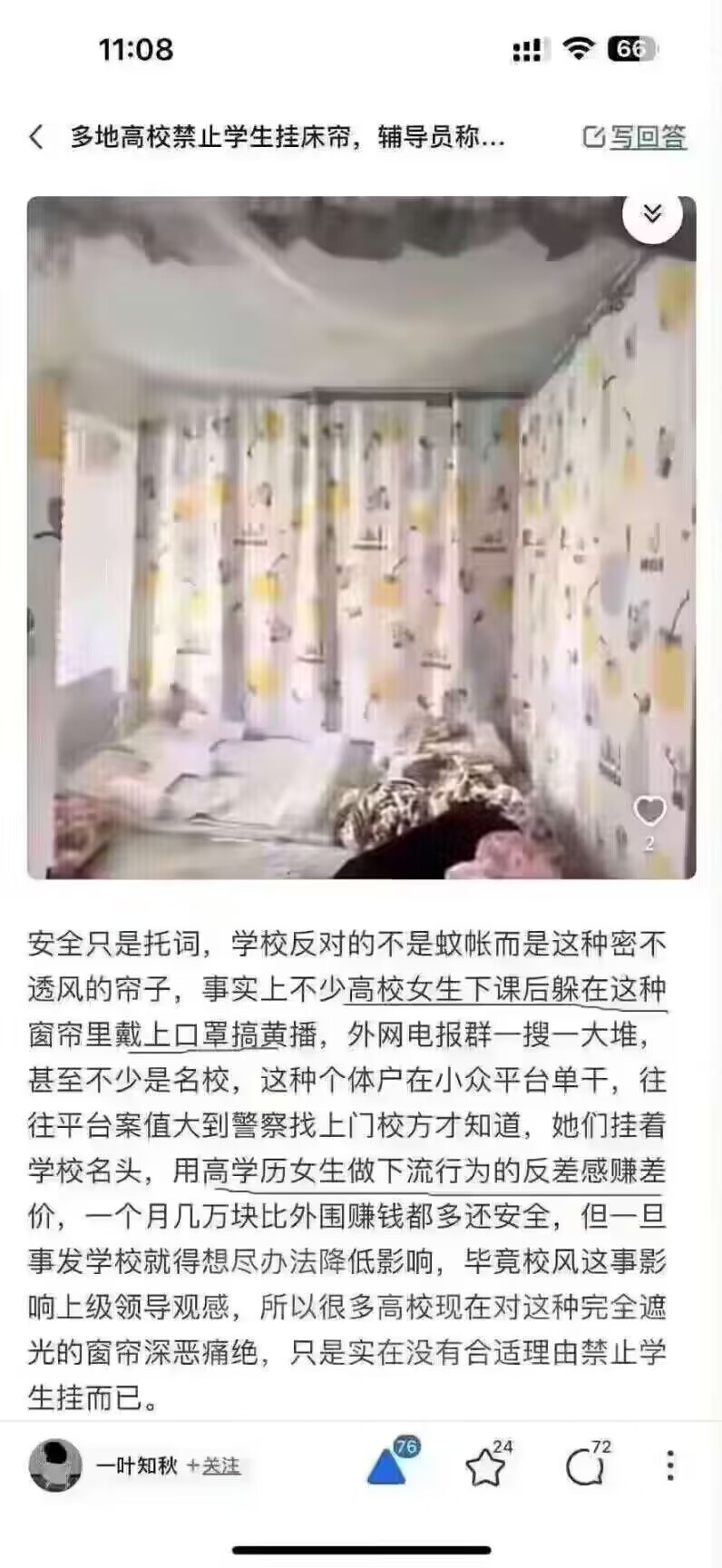Viewport: 722px width, 1568px height.
Task: Like the curtain photo with the heart
Action: click(x=649, y=810)
